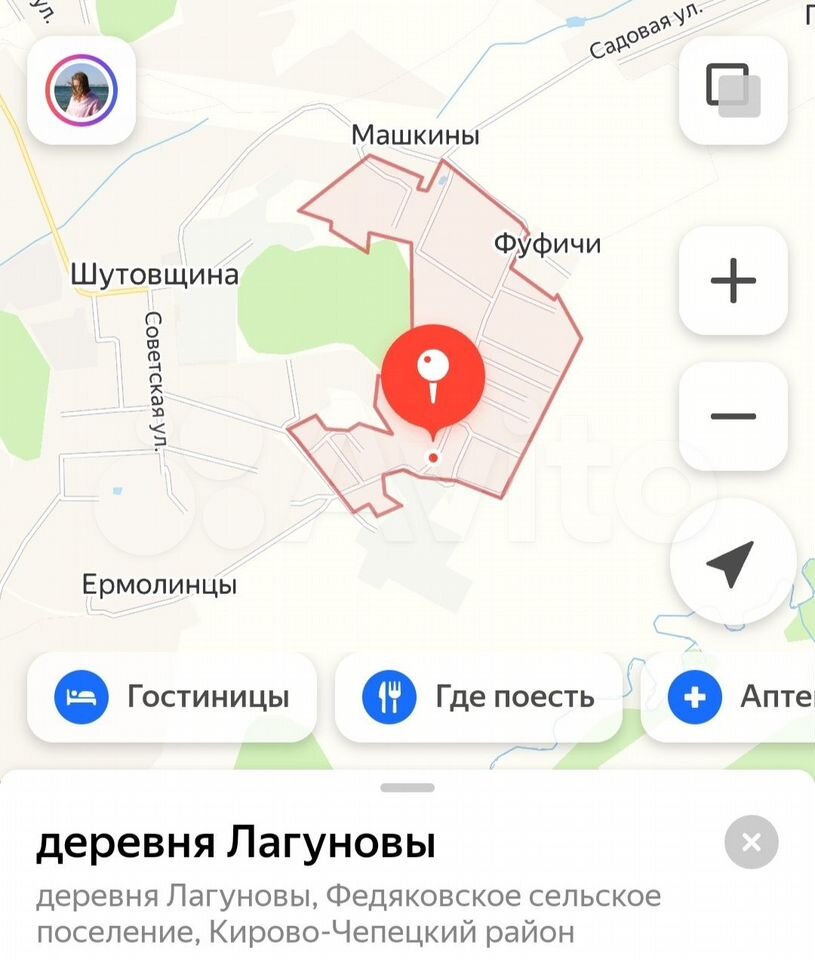The image size is (815, 960).
Task: Center map on my location
Action: tap(732, 565)
